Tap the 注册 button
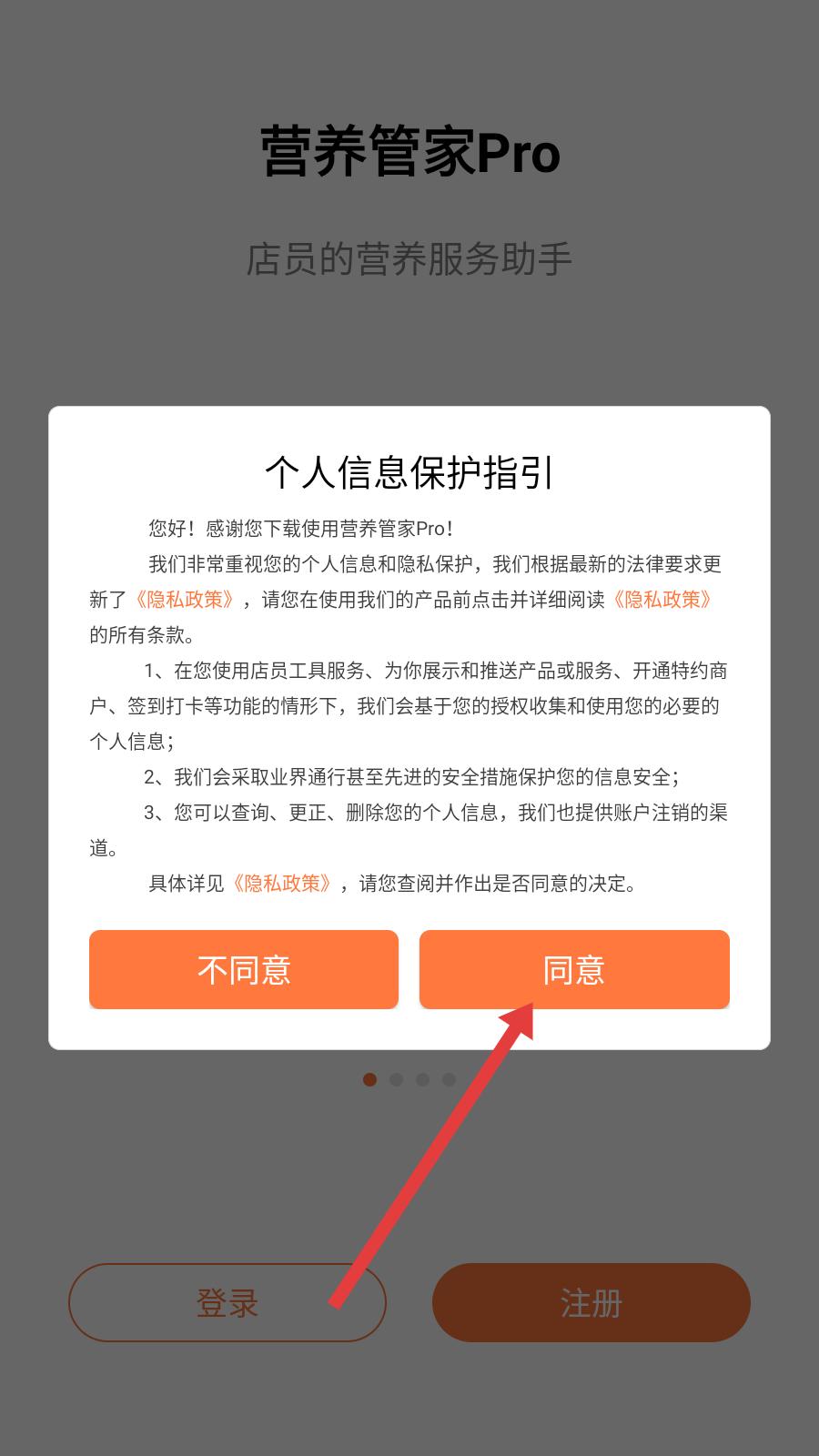819x1456 pixels. [x=591, y=1302]
